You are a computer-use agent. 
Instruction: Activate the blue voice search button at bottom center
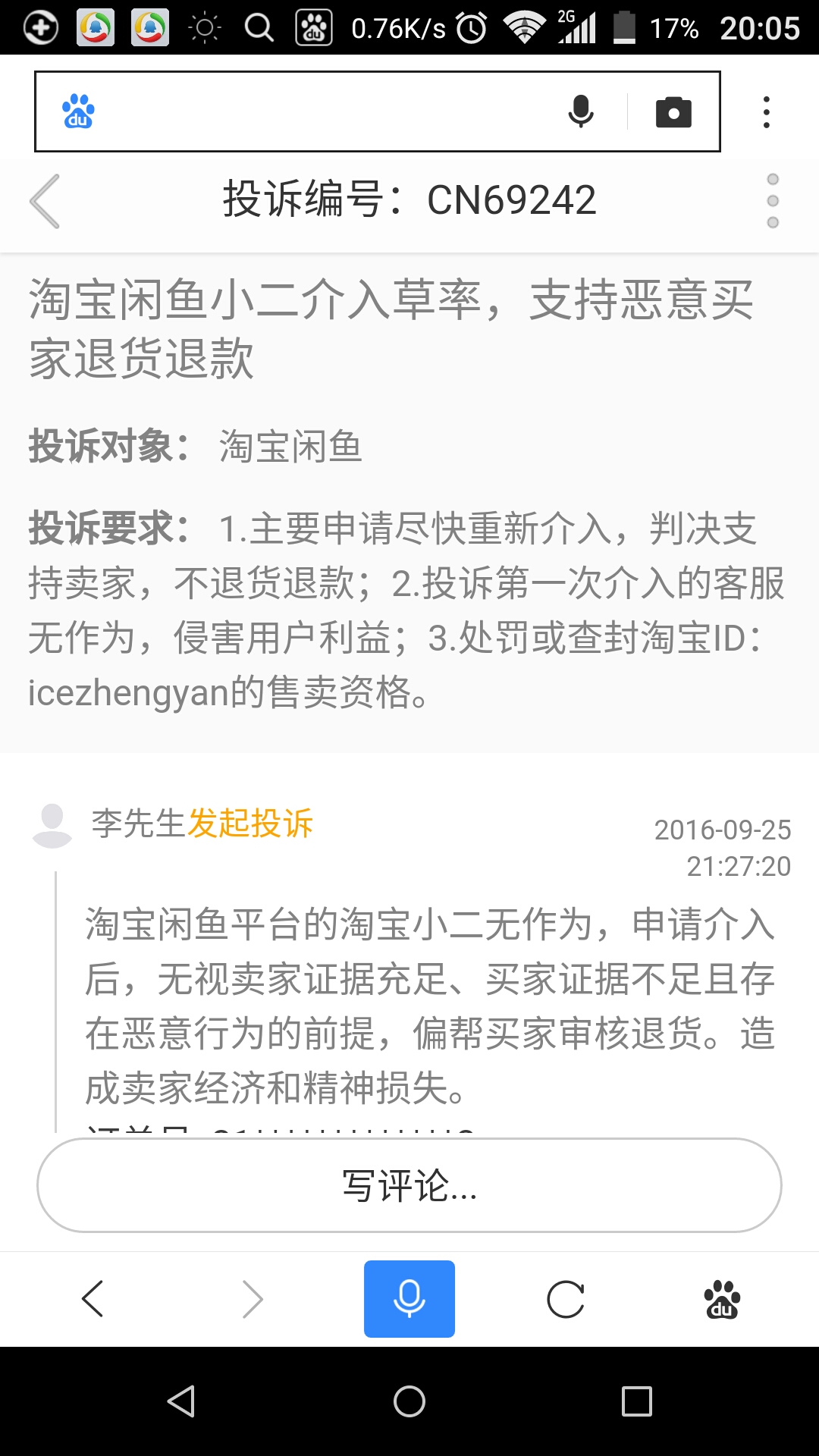(x=409, y=1298)
